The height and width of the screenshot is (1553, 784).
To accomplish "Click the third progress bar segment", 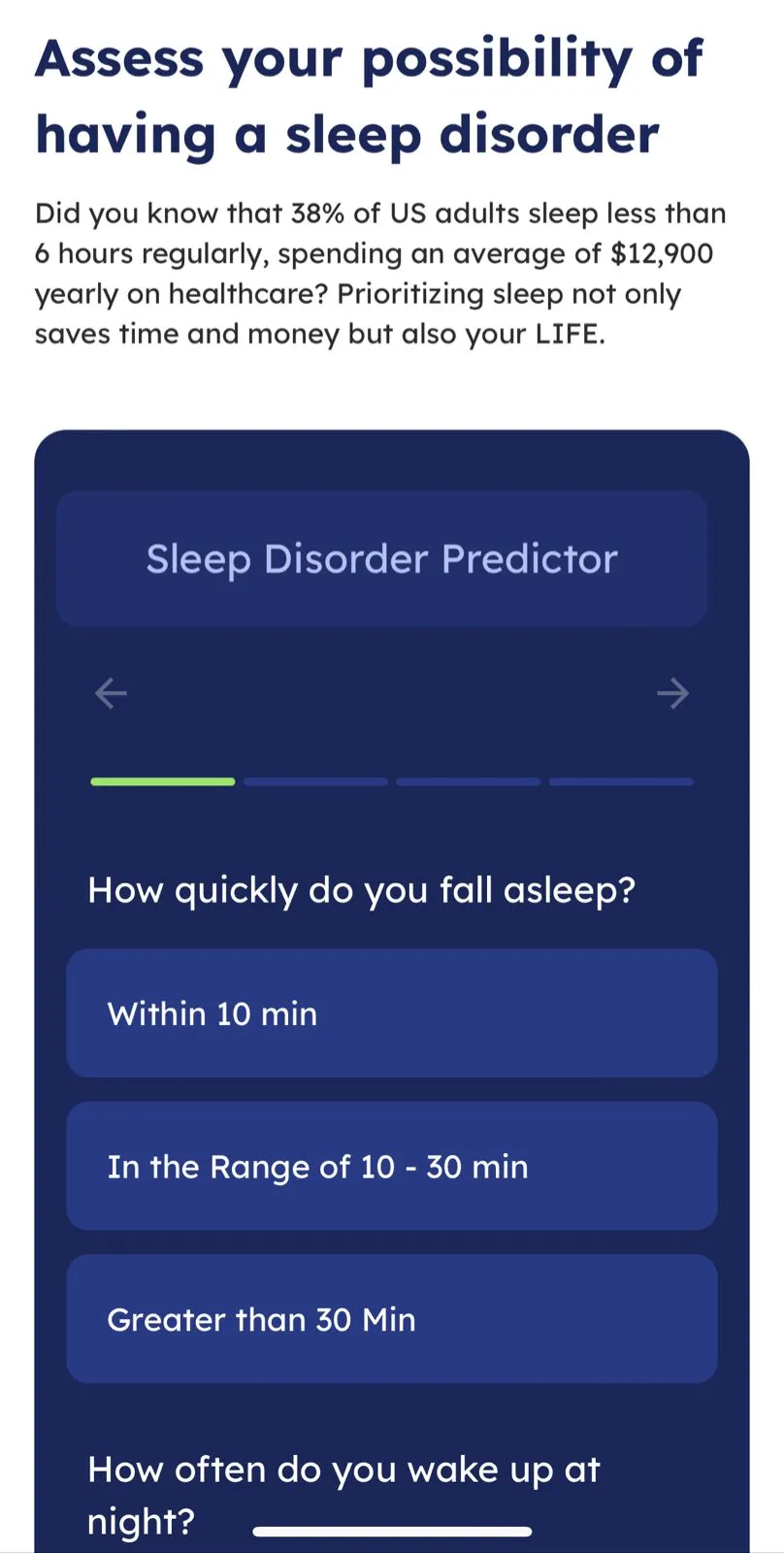I will (468, 781).
